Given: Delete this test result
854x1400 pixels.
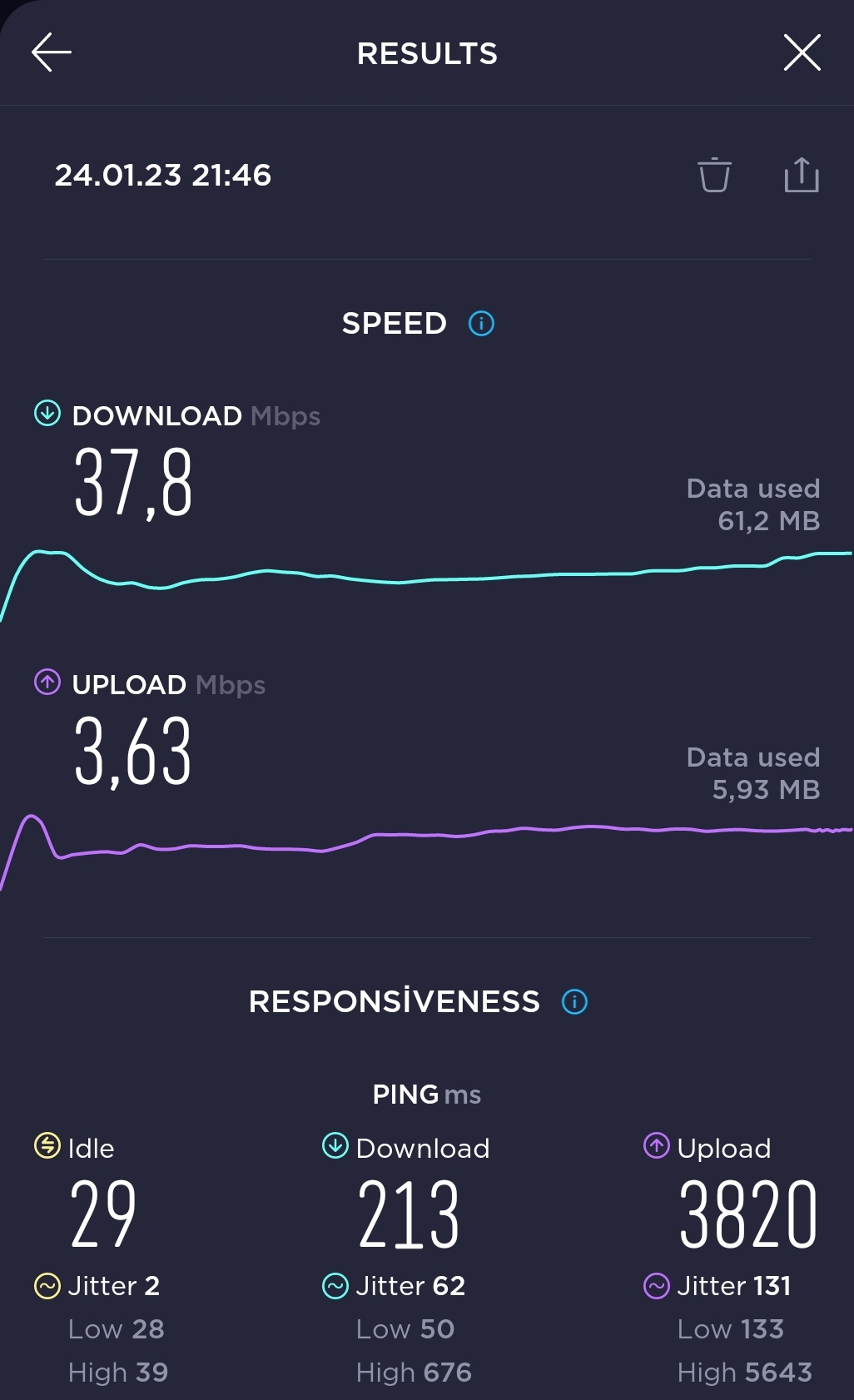Looking at the screenshot, I should [714, 175].
